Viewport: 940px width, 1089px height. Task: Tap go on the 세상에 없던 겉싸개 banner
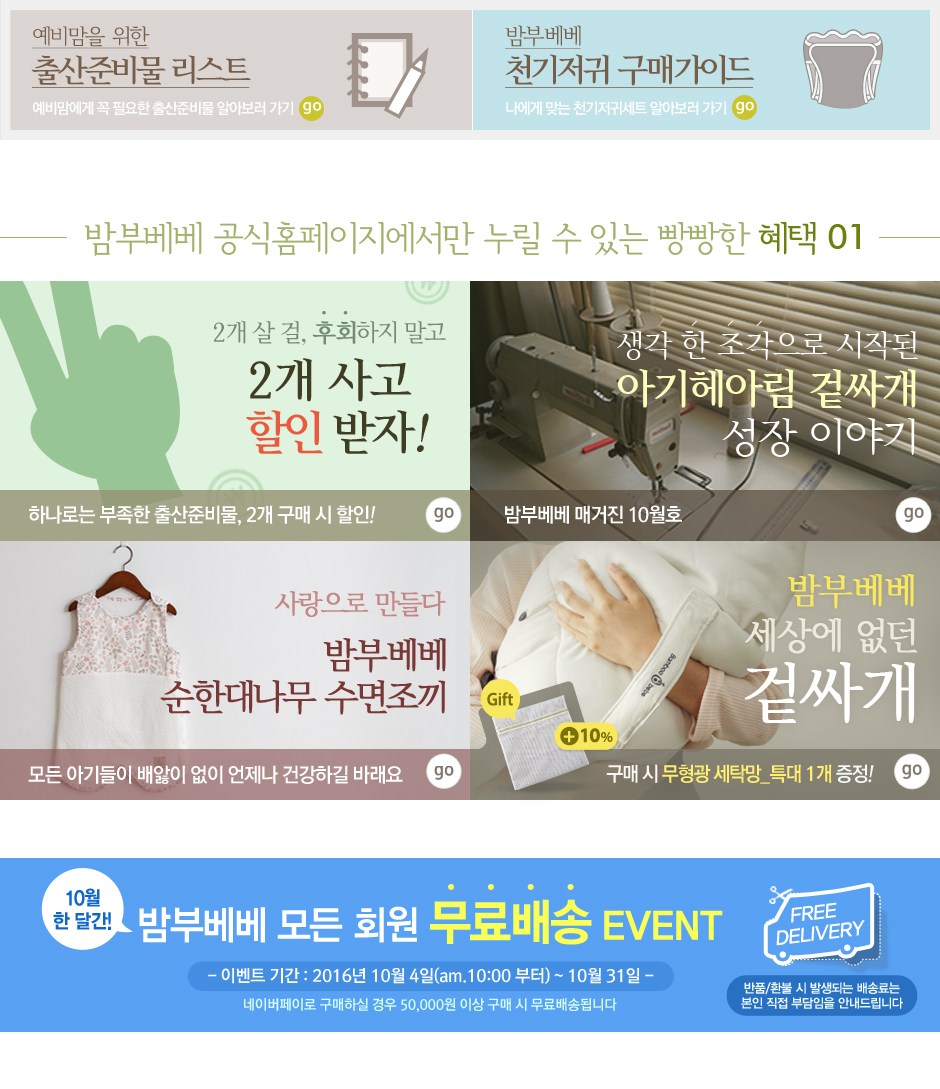pos(912,771)
